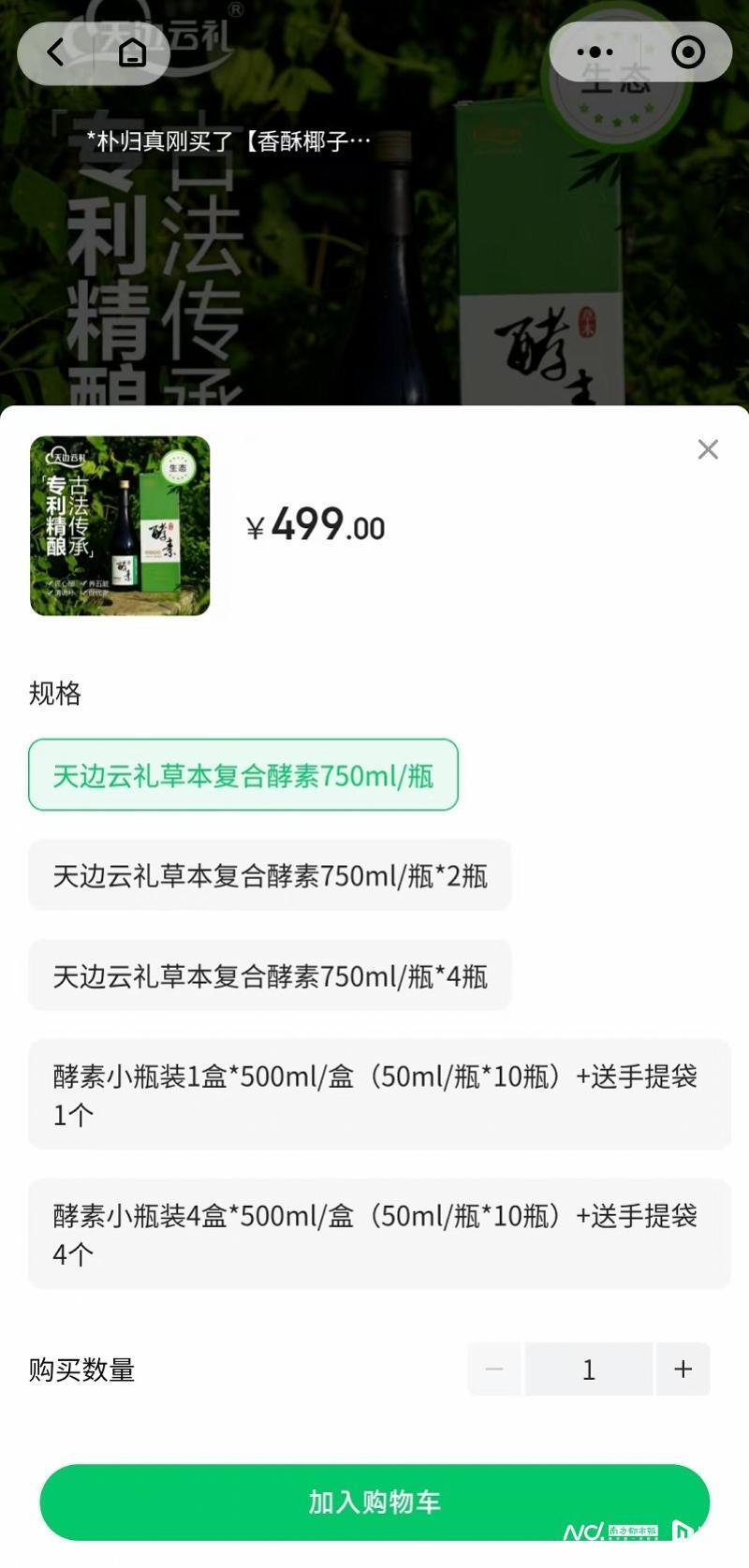The height and width of the screenshot is (1568, 749).
Task: Choose the 750ml/瓶*2瓶 option
Action: pos(270,875)
